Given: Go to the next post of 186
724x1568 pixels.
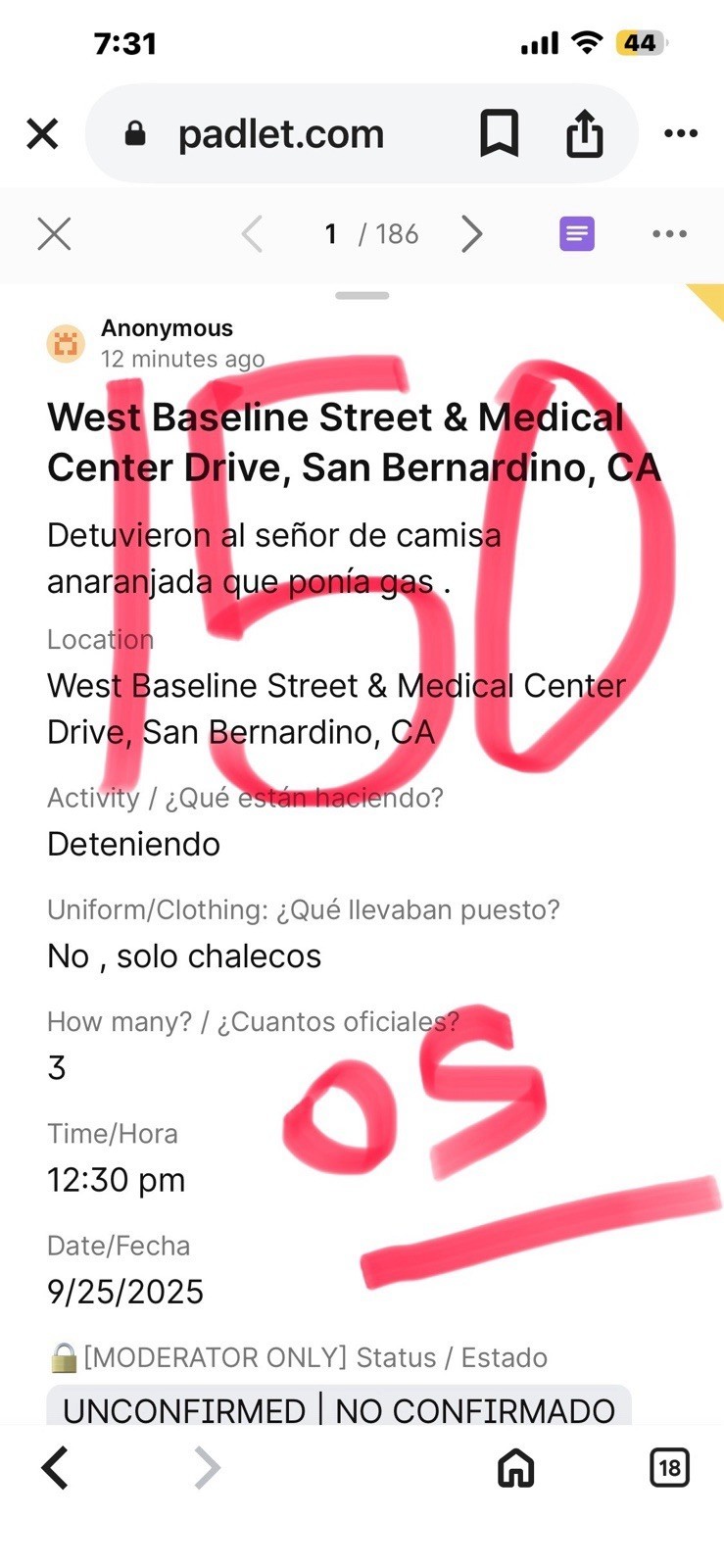Looking at the screenshot, I should click(x=472, y=234).
